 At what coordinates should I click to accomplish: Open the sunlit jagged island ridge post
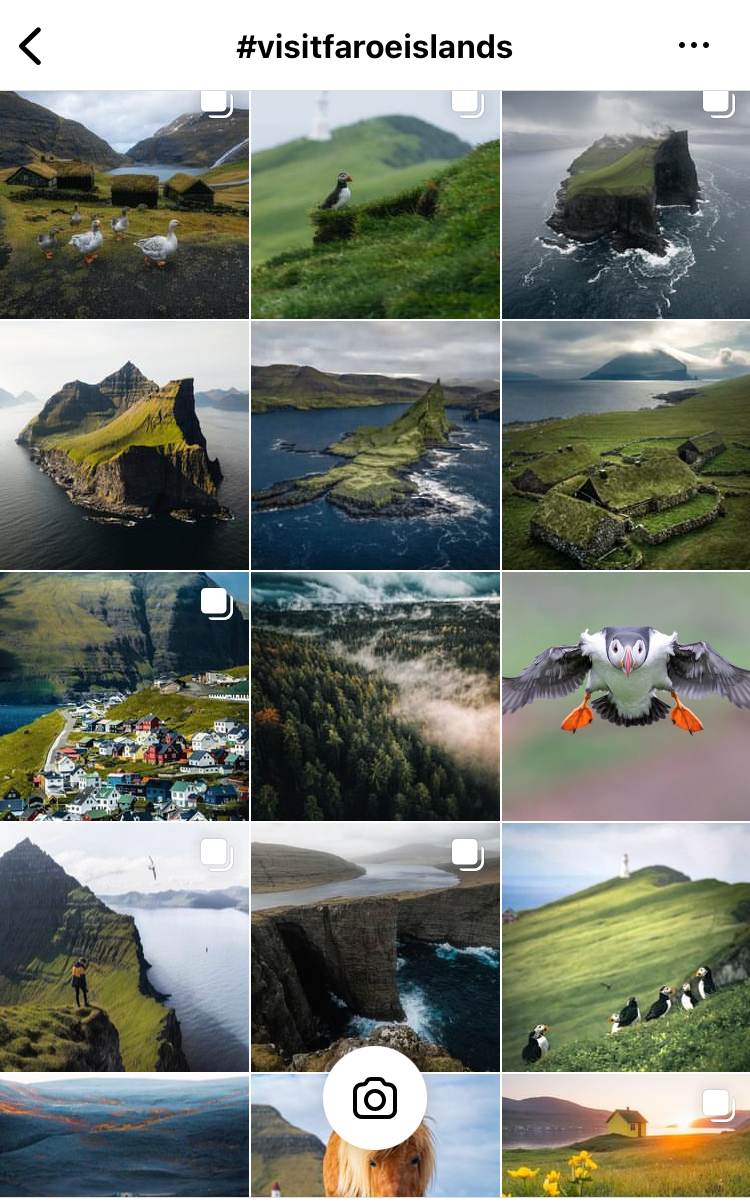pyautogui.click(x=124, y=445)
